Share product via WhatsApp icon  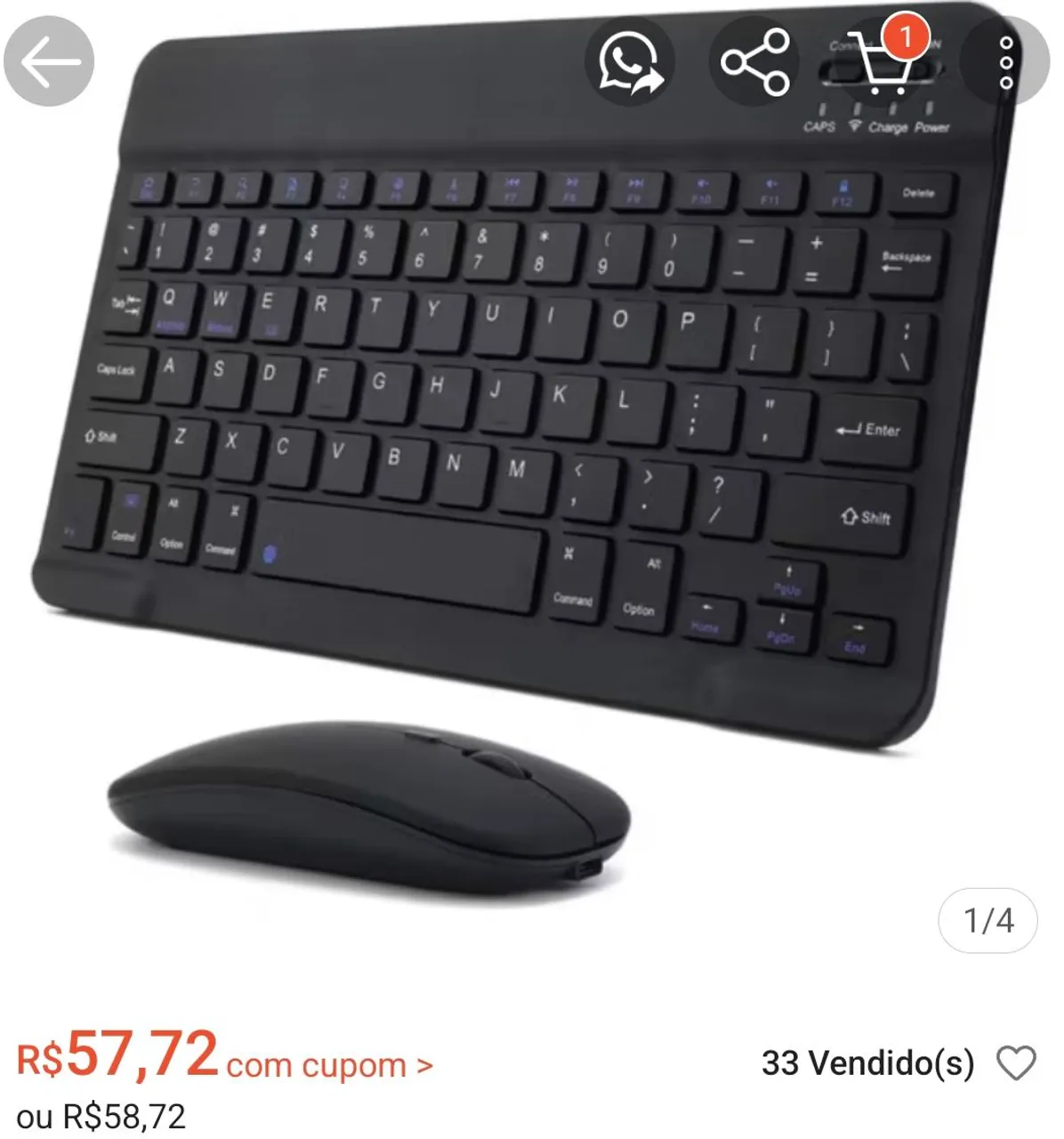tap(629, 61)
